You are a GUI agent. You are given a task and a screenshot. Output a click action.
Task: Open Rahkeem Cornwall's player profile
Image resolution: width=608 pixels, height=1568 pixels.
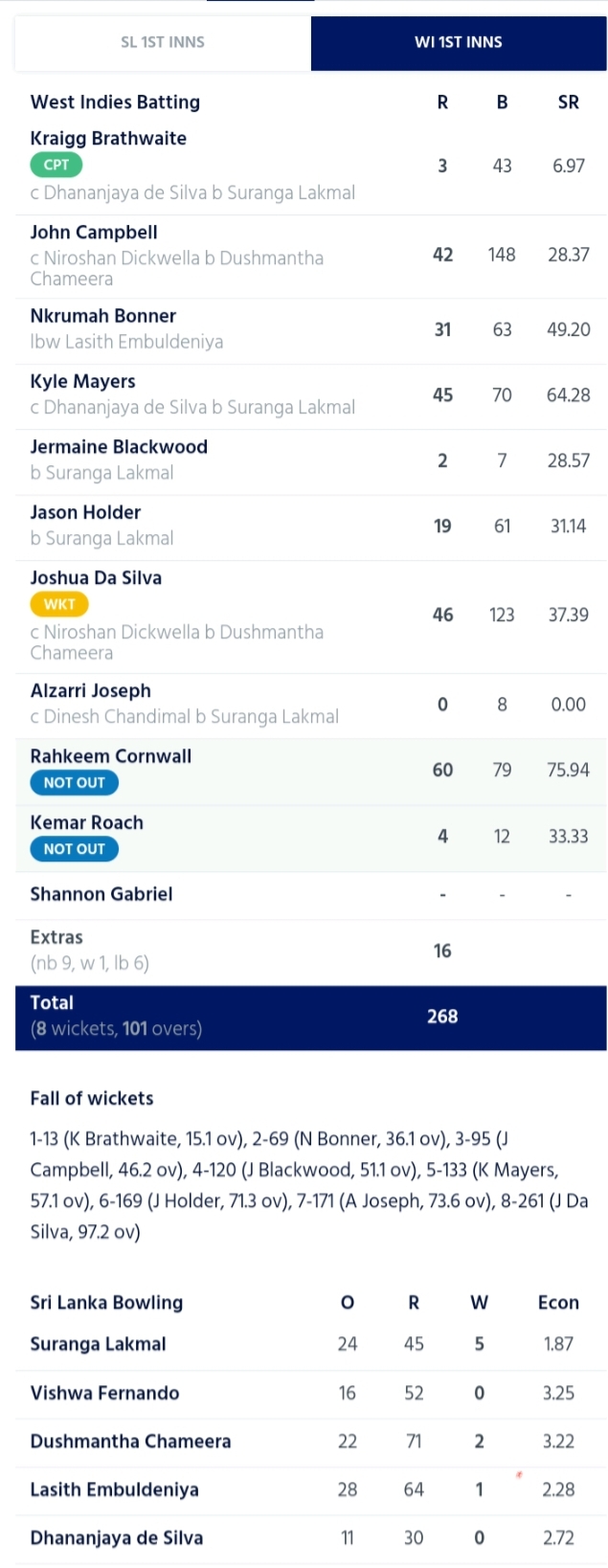tap(111, 756)
